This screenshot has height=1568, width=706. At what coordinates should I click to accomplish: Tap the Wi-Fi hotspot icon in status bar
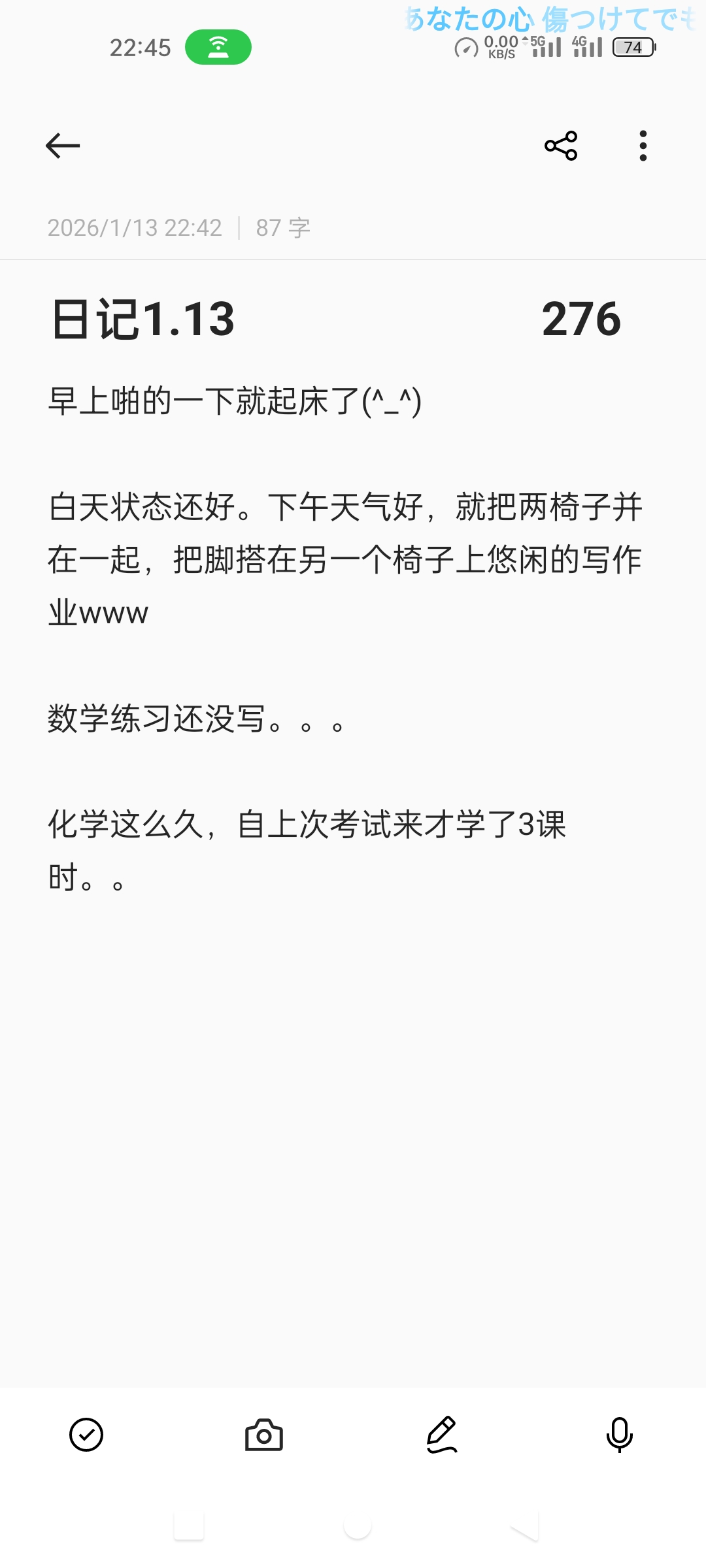coord(218,47)
